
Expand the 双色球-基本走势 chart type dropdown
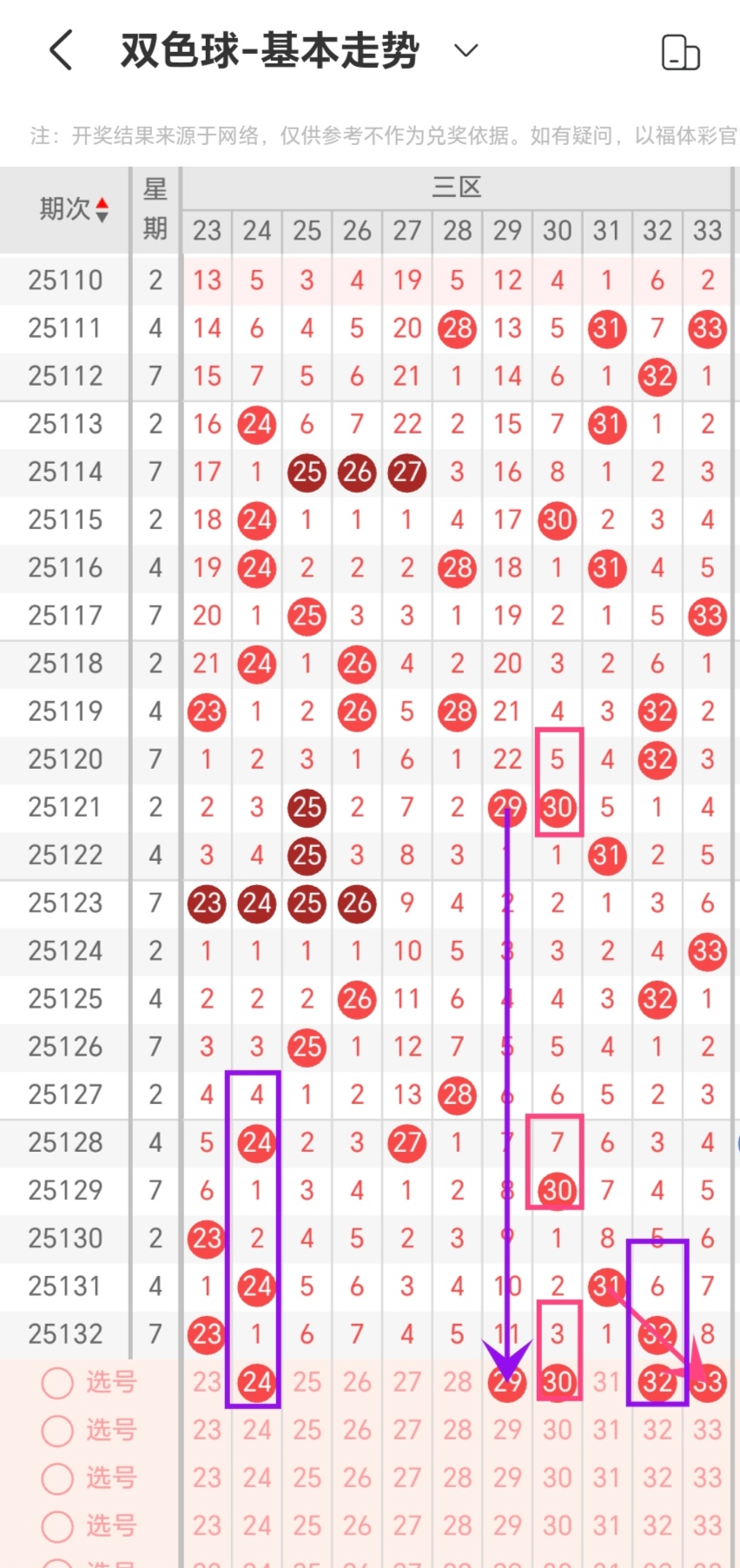click(466, 50)
